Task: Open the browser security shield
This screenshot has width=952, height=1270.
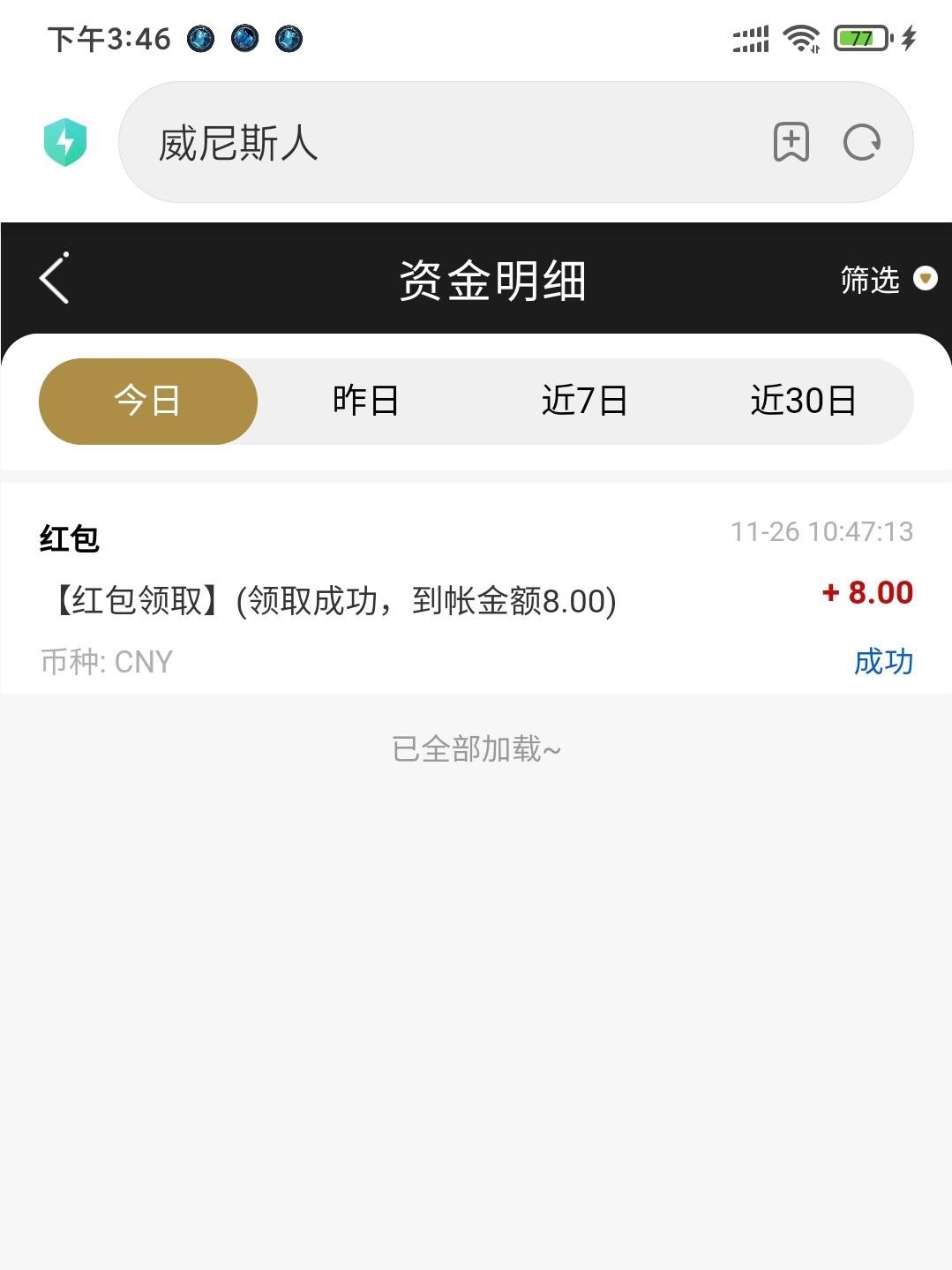Action: point(65,142)
